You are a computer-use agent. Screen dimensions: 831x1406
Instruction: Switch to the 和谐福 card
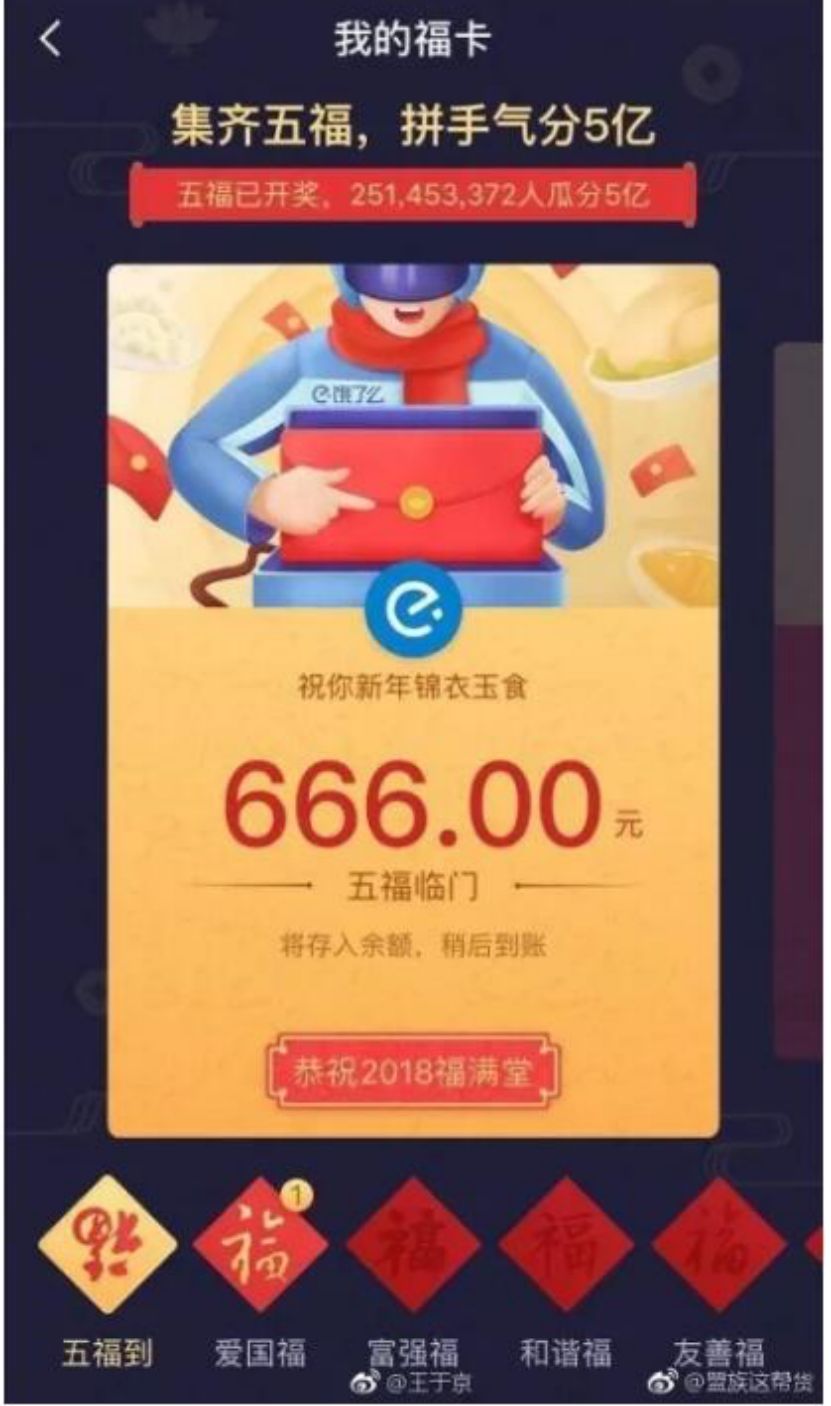pos(566,1245)
